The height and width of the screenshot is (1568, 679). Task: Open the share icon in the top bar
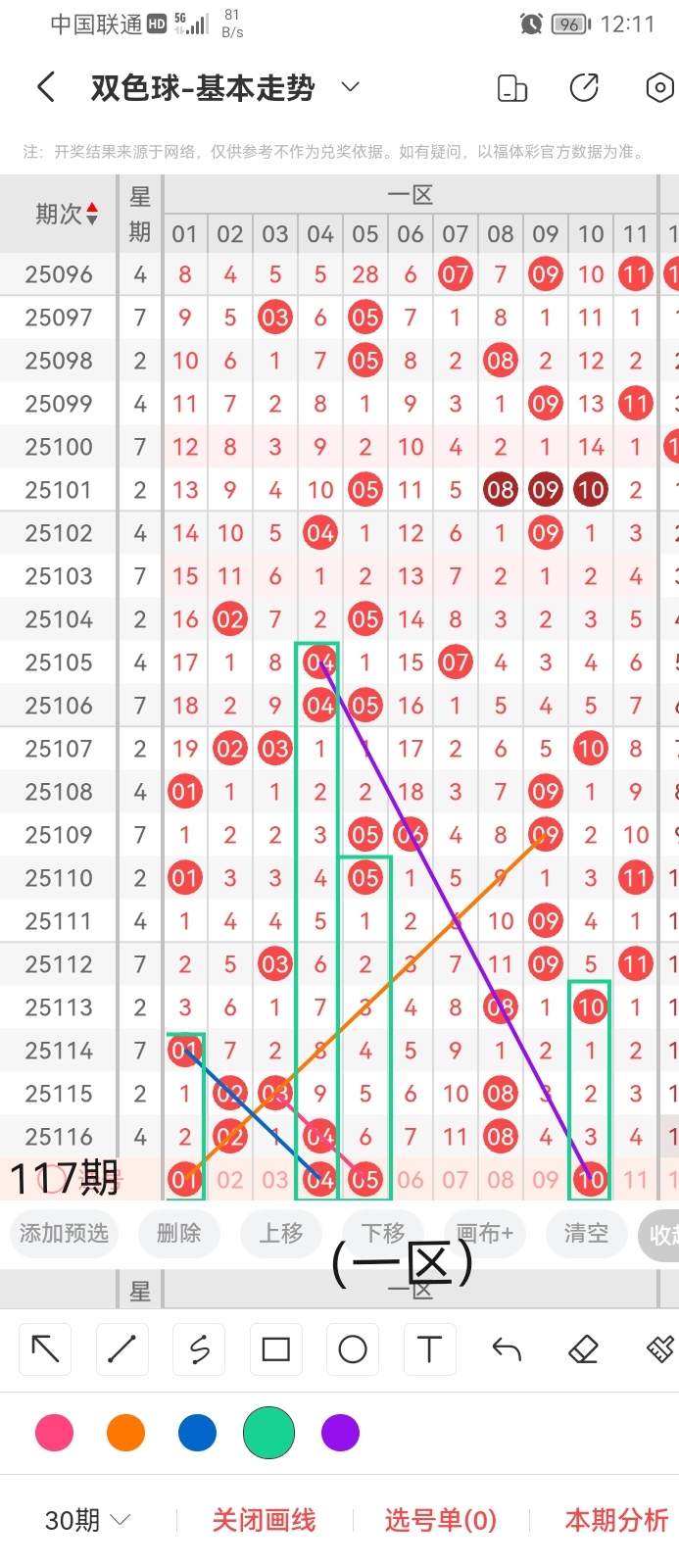click(x=584, y=88)
